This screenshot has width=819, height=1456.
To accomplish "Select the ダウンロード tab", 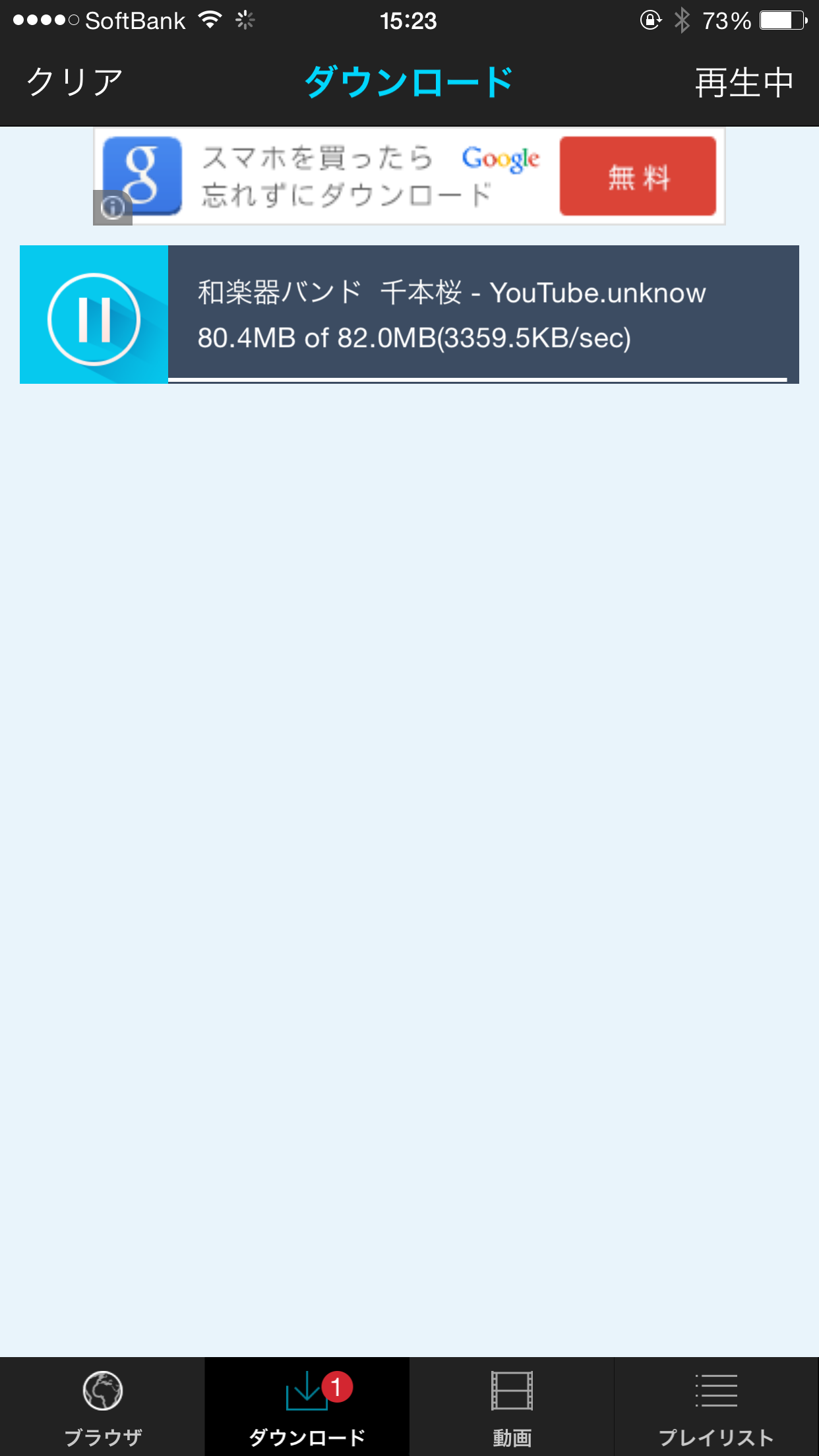I will click(x=307, y=1407).
